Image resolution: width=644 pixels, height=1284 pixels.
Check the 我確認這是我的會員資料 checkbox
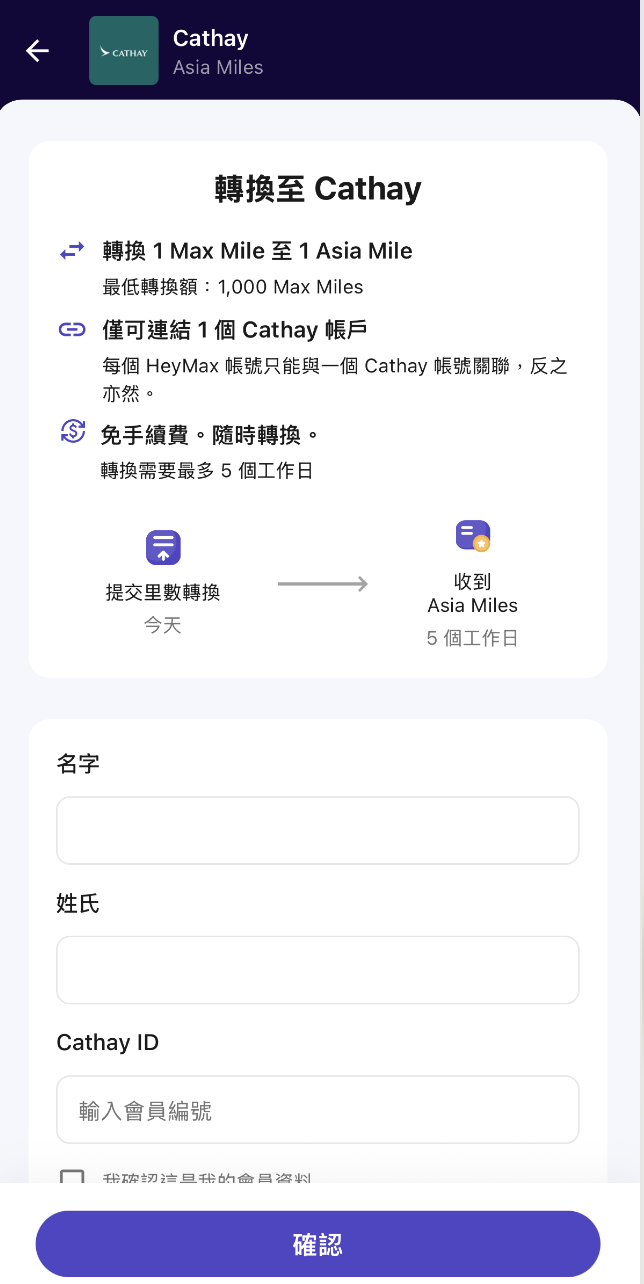point(72,1177)
